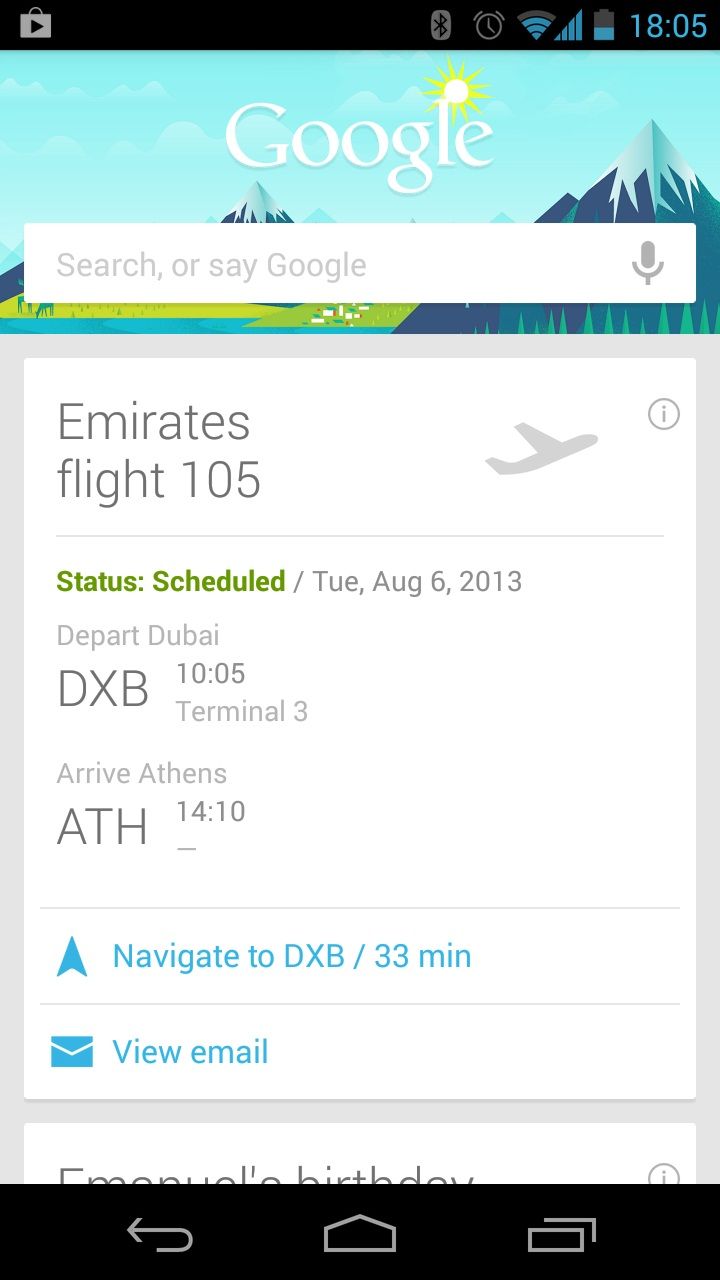Open recent apps from the navigation bar
Screen dimensions: 720x1280
(561, 1234)
